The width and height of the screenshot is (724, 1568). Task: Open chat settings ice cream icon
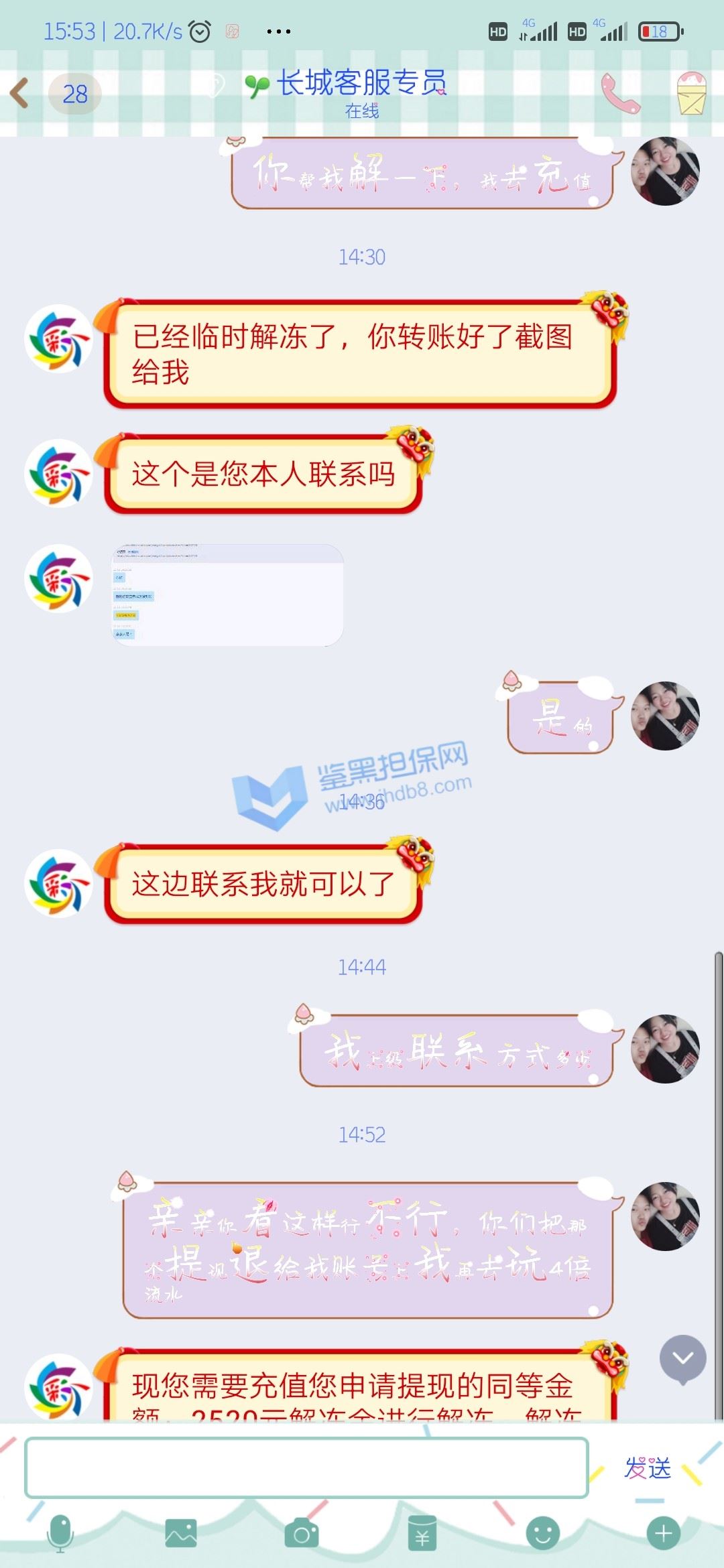691,94
